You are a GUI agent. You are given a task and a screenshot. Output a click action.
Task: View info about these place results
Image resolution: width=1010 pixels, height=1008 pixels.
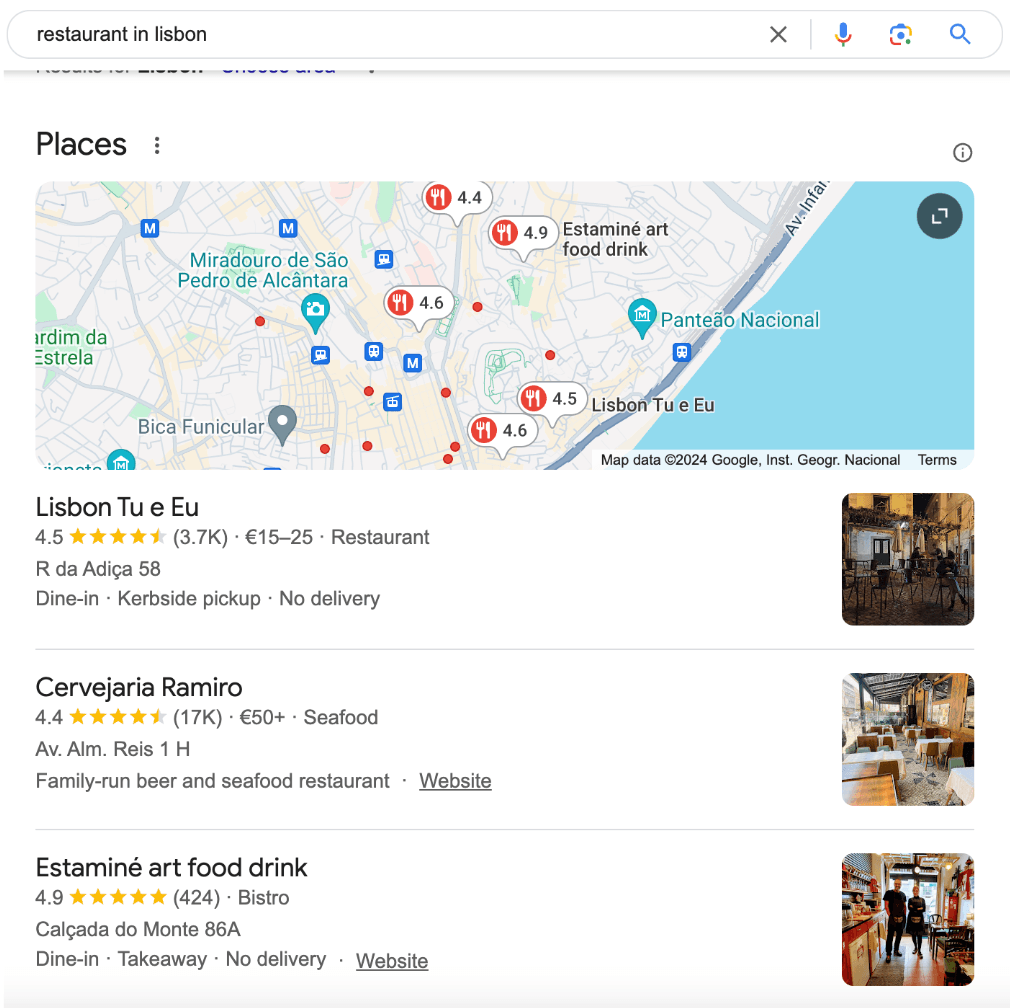(962, 153)
